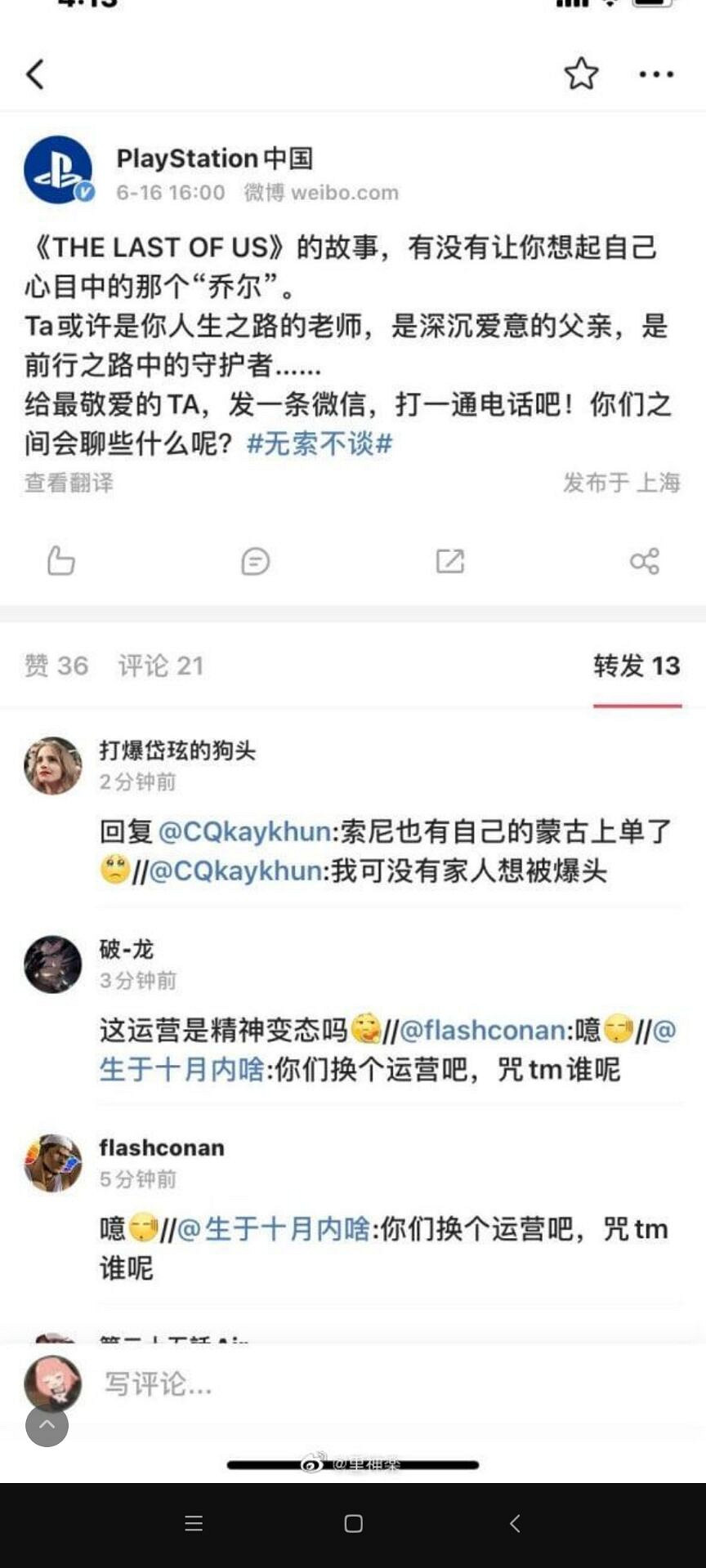The image size is (706, 1568).
Task: Tap the back arrow at top left
Action: pyautogui.click(x=35, y=73)
